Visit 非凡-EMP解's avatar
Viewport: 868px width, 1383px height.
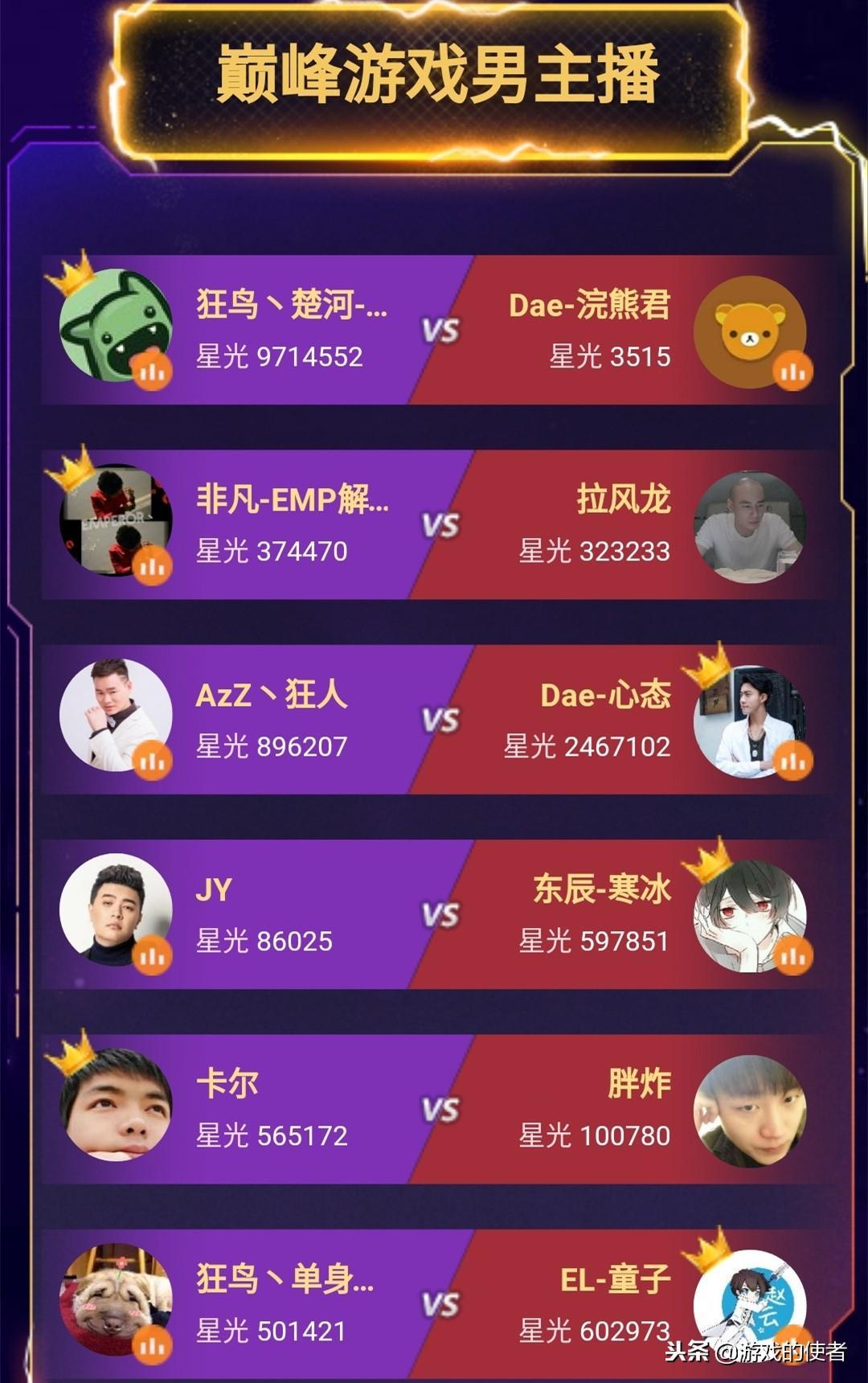pos(115,520)
